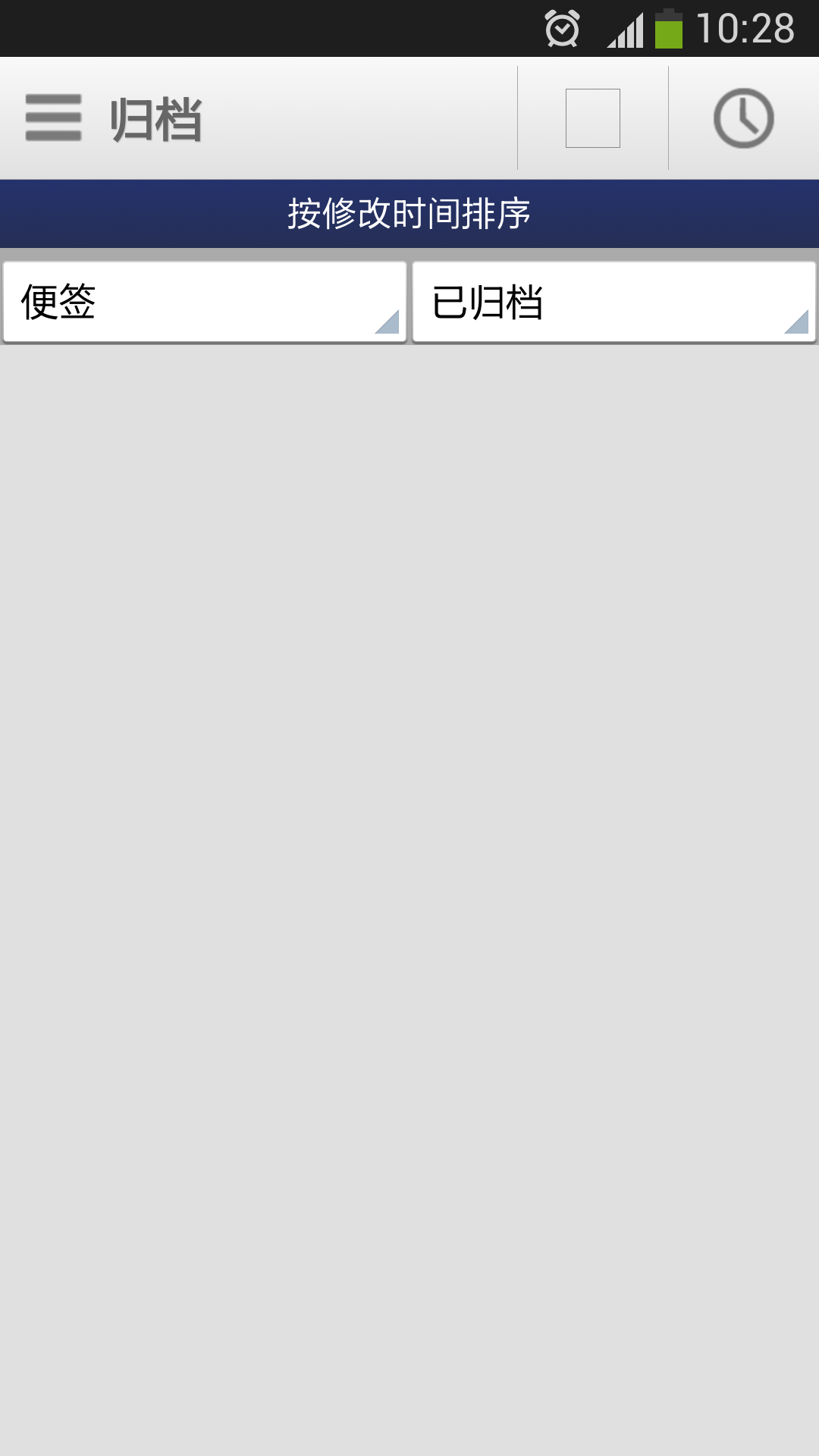Expand the 便签 dropdown
This screenshot has width=819, height=1456.
[x=205, y=303]
